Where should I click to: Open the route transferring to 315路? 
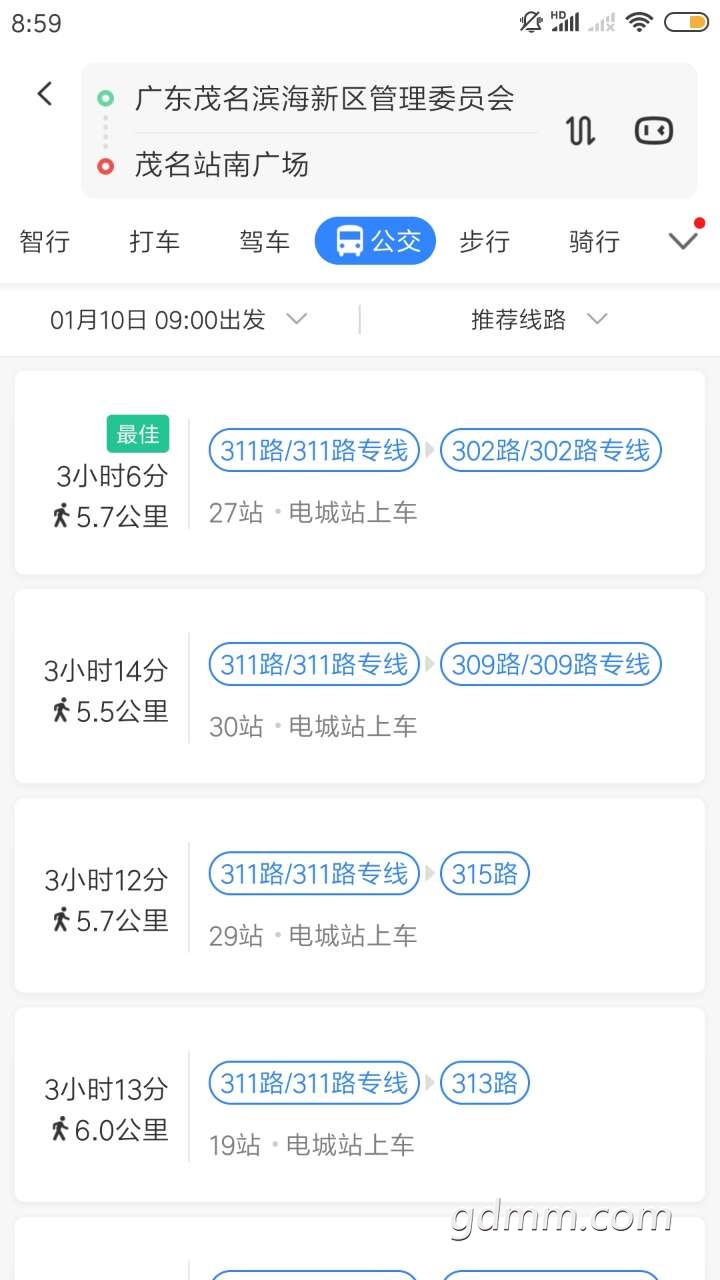tap(360, 896)
